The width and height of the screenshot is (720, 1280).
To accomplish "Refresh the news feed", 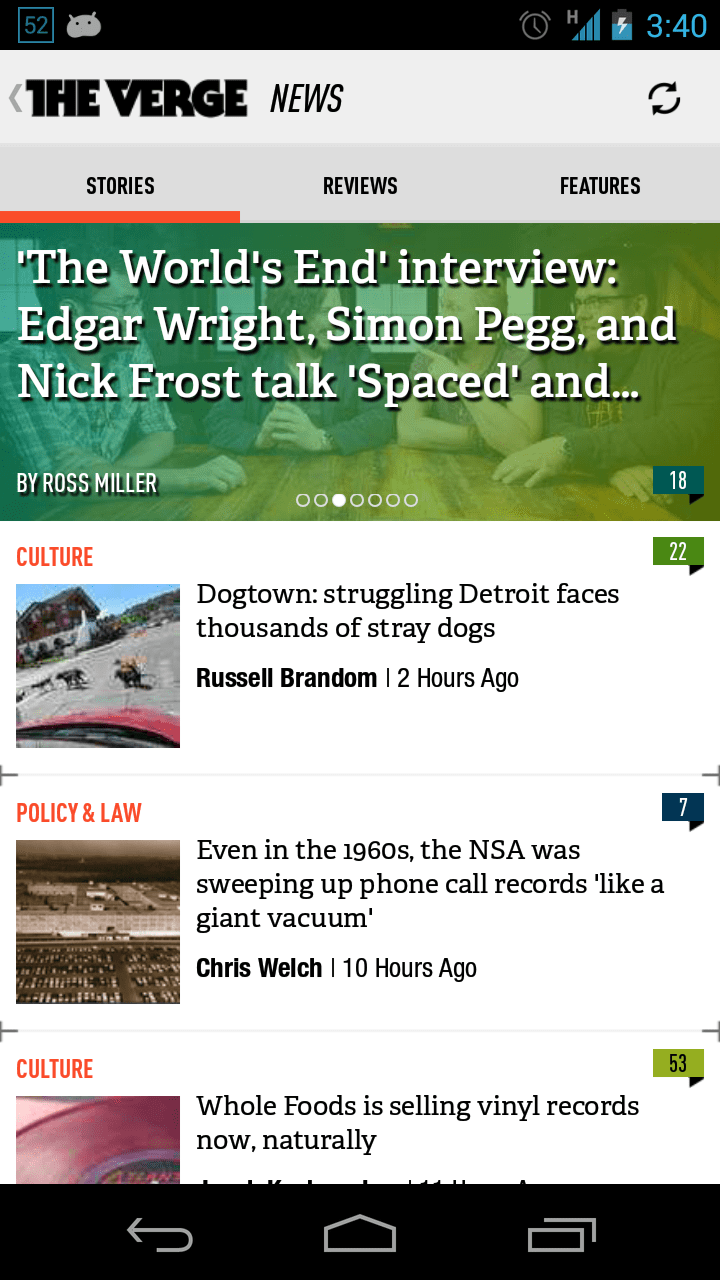I will (x=664, y=98).
